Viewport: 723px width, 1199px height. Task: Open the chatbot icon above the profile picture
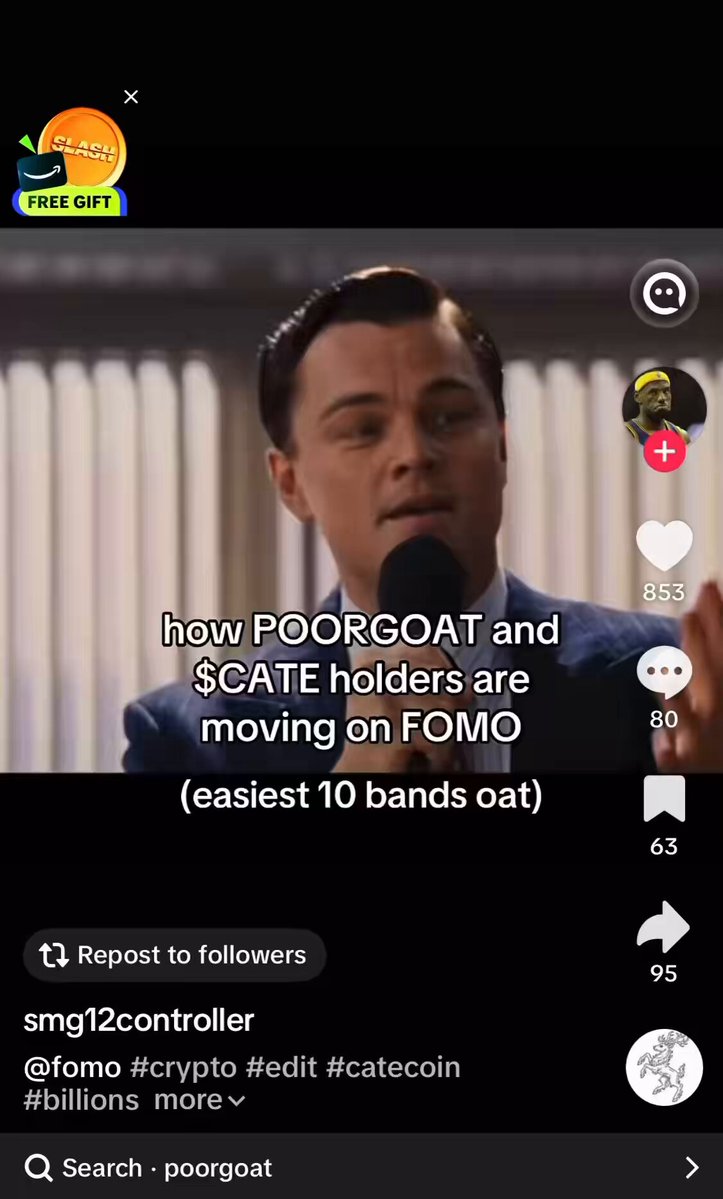pos(663,294)
